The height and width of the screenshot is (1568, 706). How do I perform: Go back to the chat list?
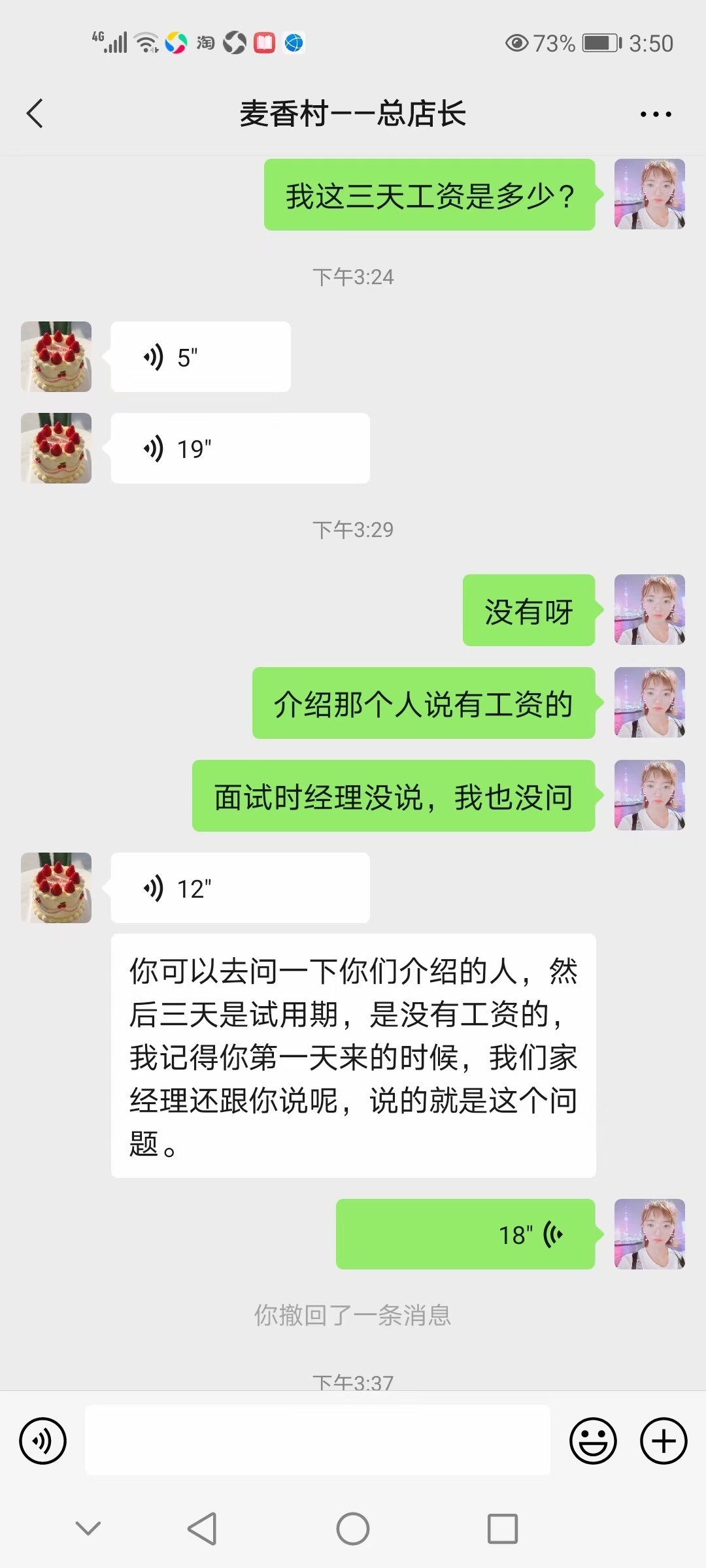click(35, 114)
